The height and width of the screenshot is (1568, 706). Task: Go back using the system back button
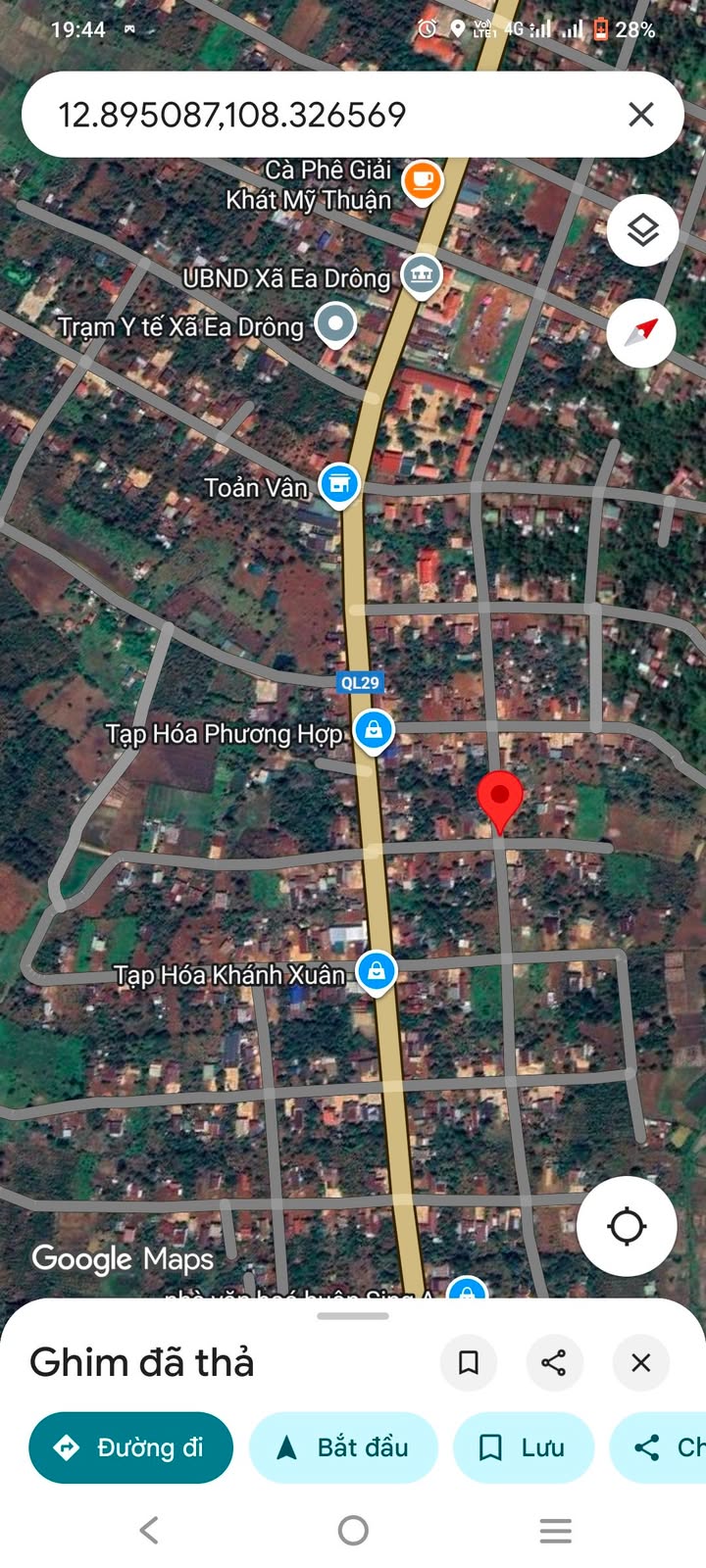coord(149,1530)
